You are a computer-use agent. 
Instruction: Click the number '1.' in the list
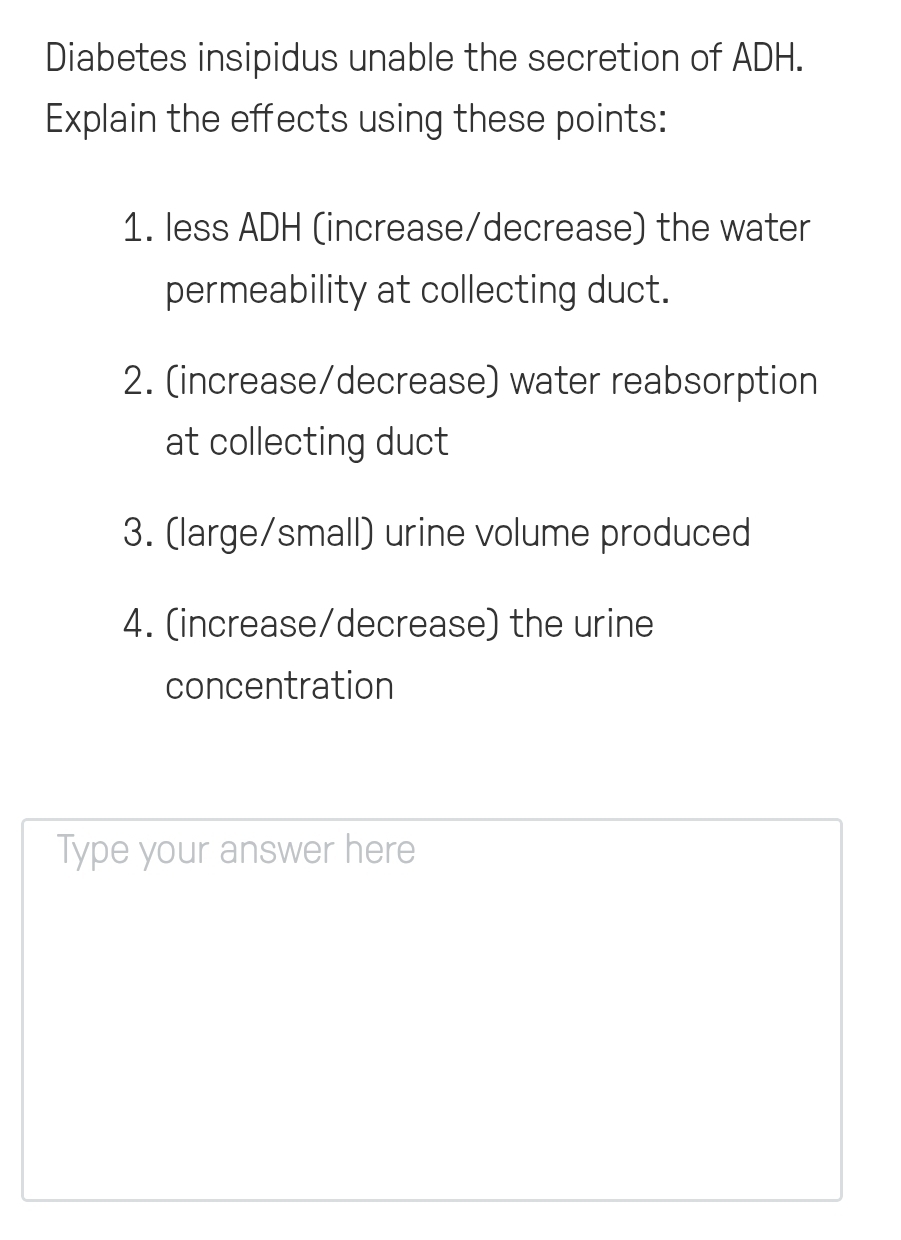coord(138,227)
